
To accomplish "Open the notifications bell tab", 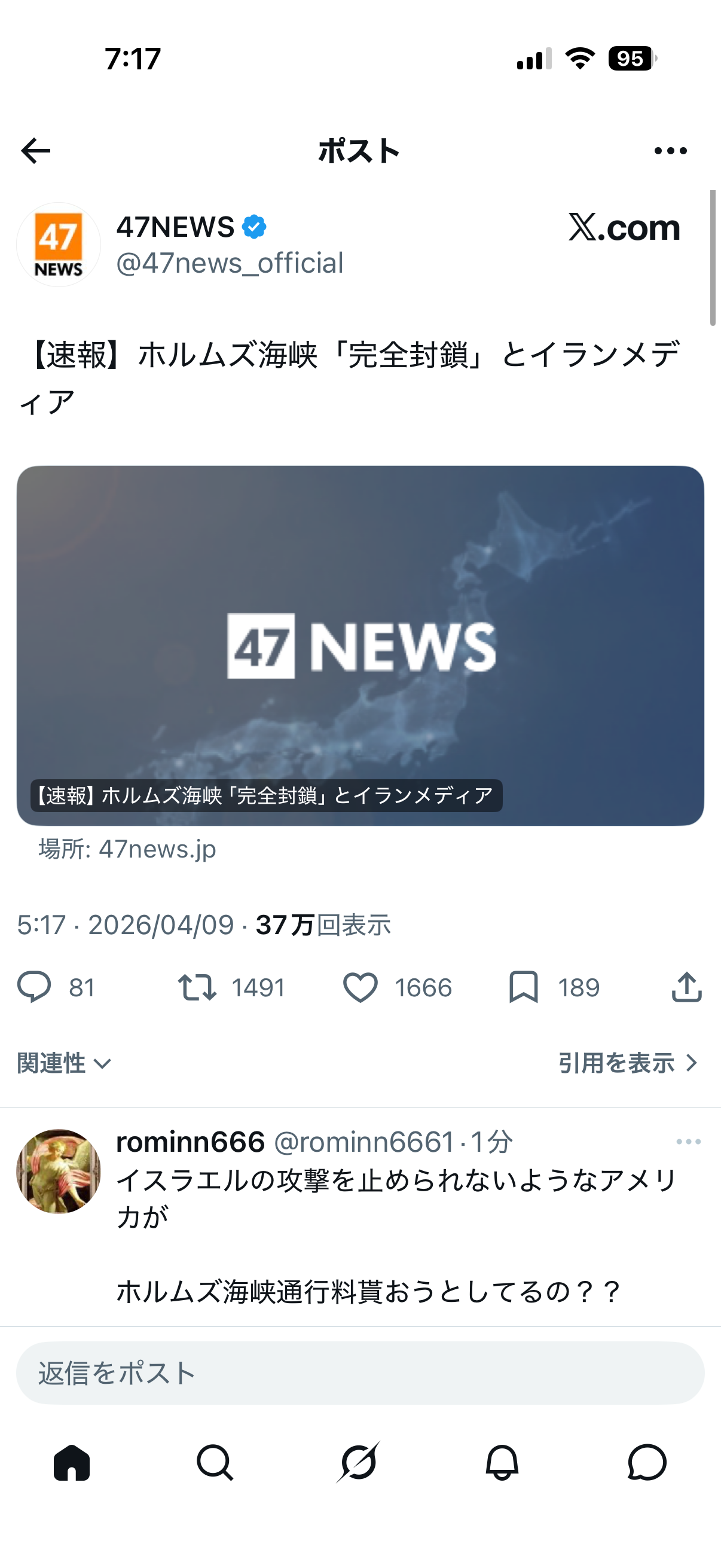I will pos(503,1462).
